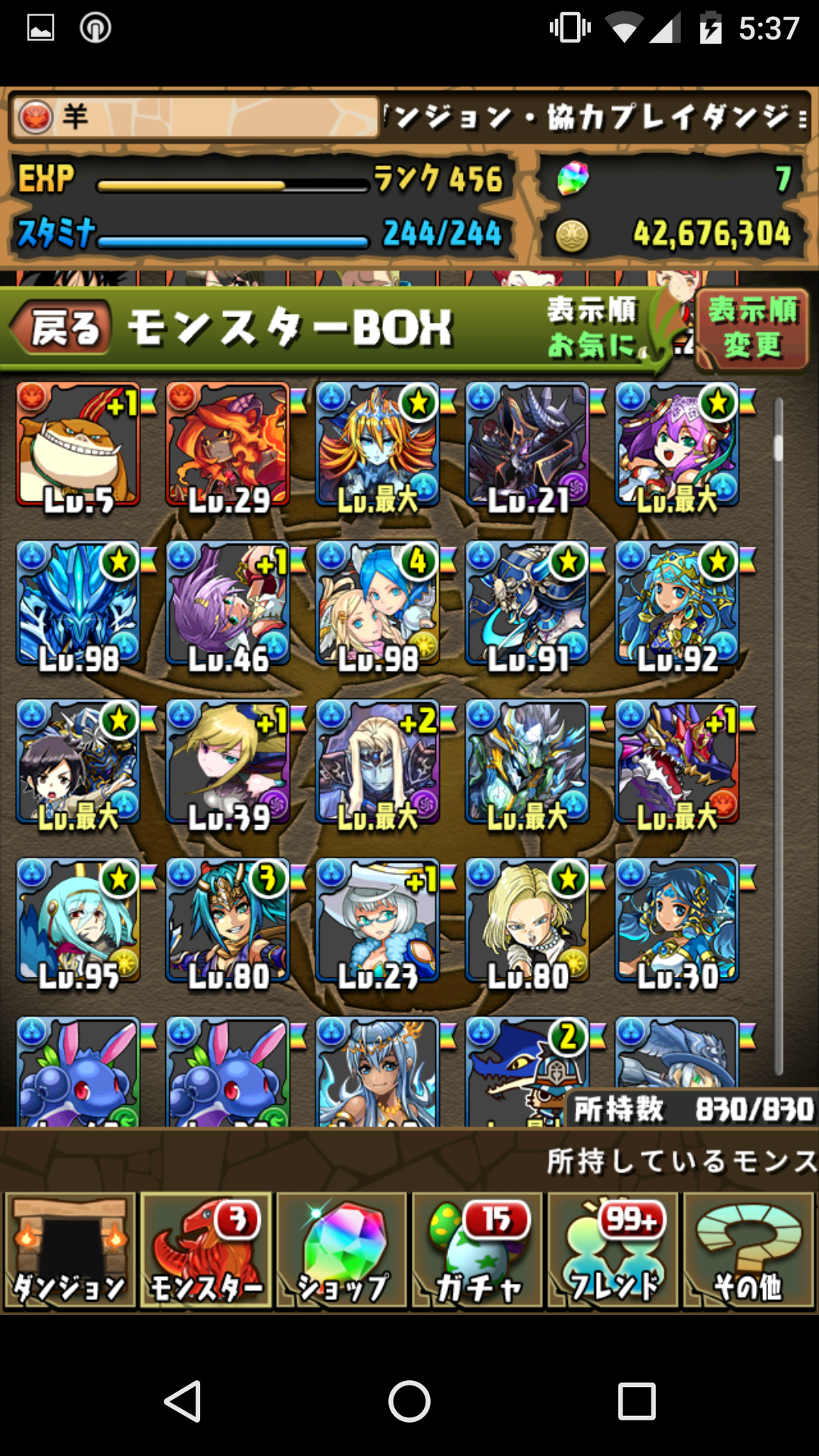Tap the Android back button
The width and height of the screenshot is (819, 1456).
183,1401
